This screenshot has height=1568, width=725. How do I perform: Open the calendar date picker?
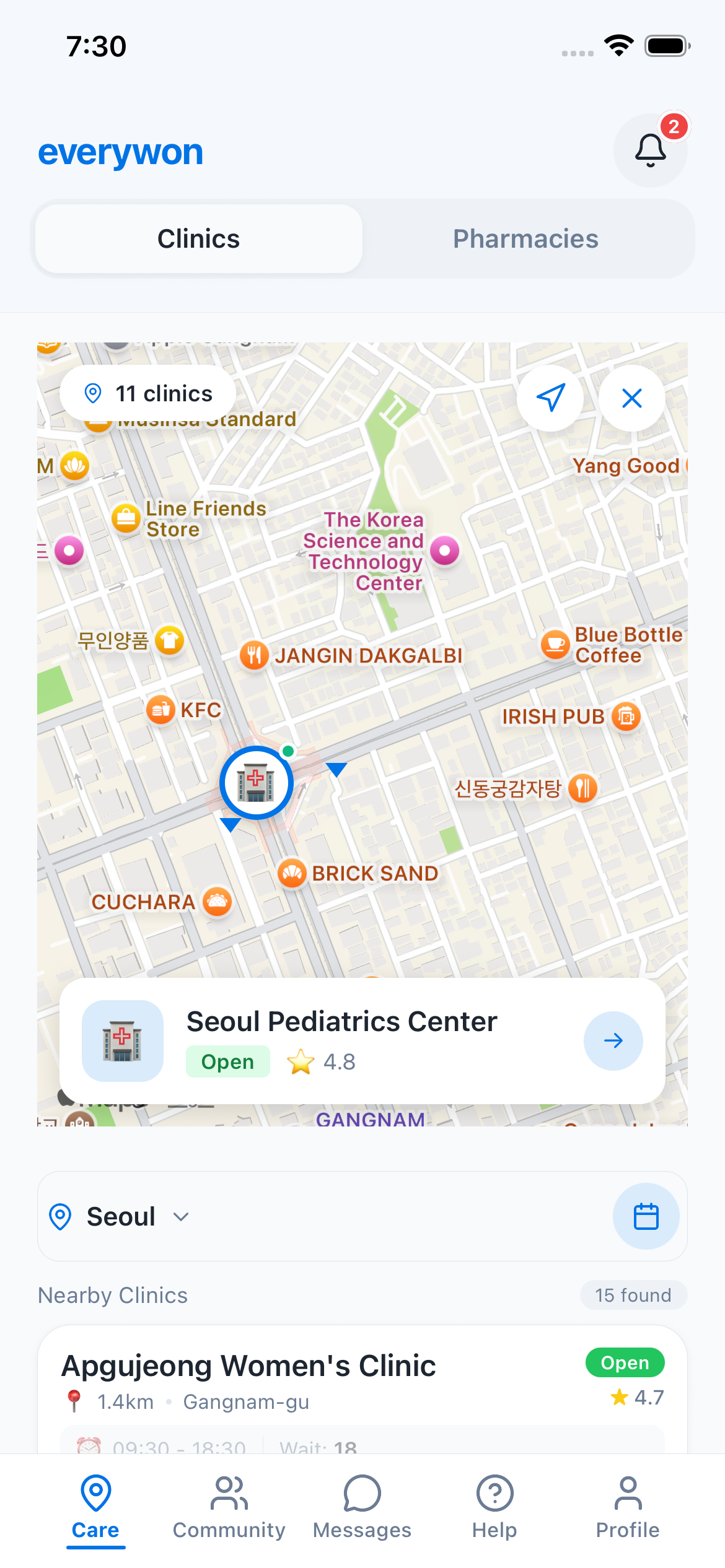click(646, 1217)
